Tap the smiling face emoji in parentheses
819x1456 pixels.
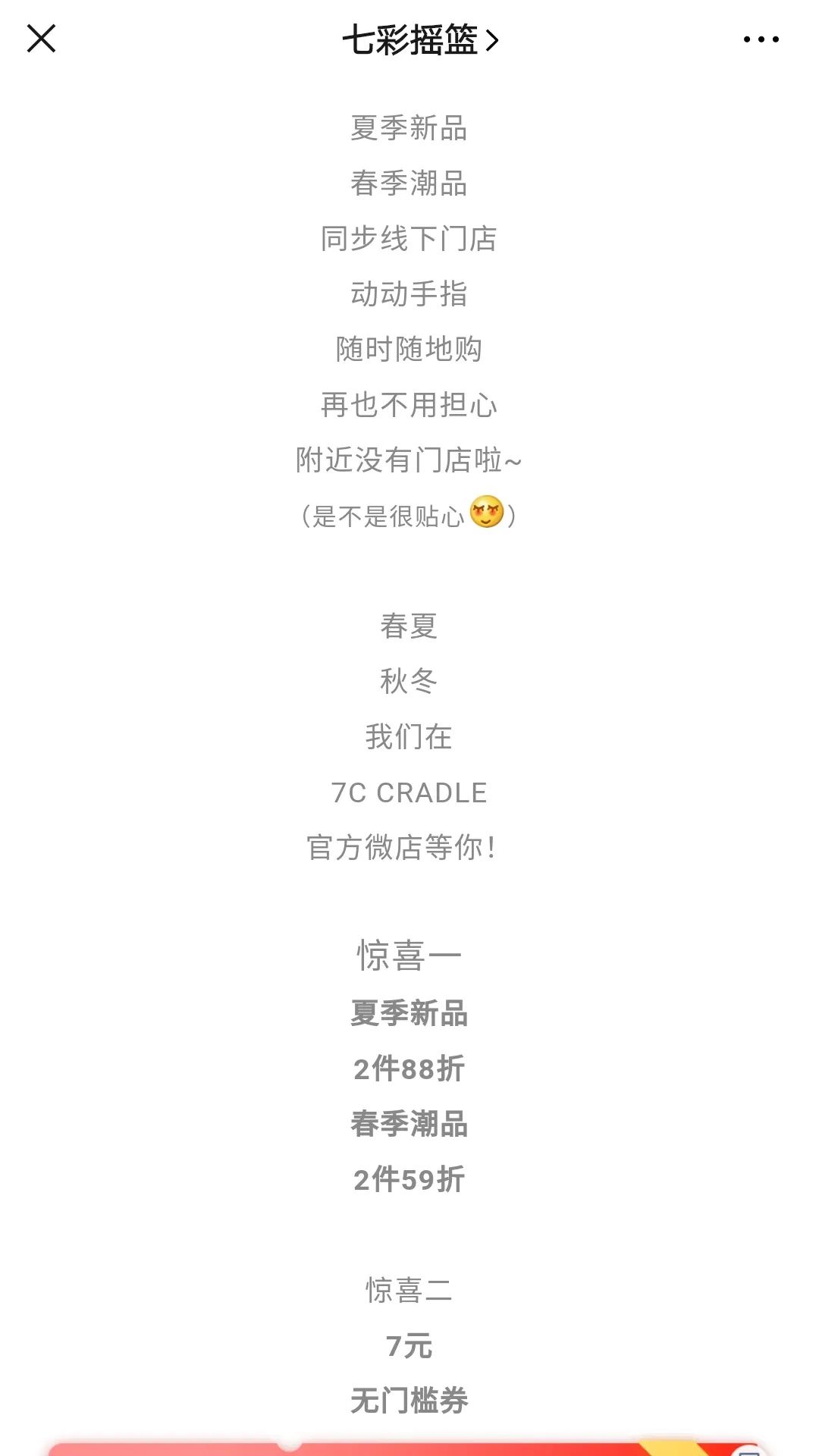tap(486, 514)
